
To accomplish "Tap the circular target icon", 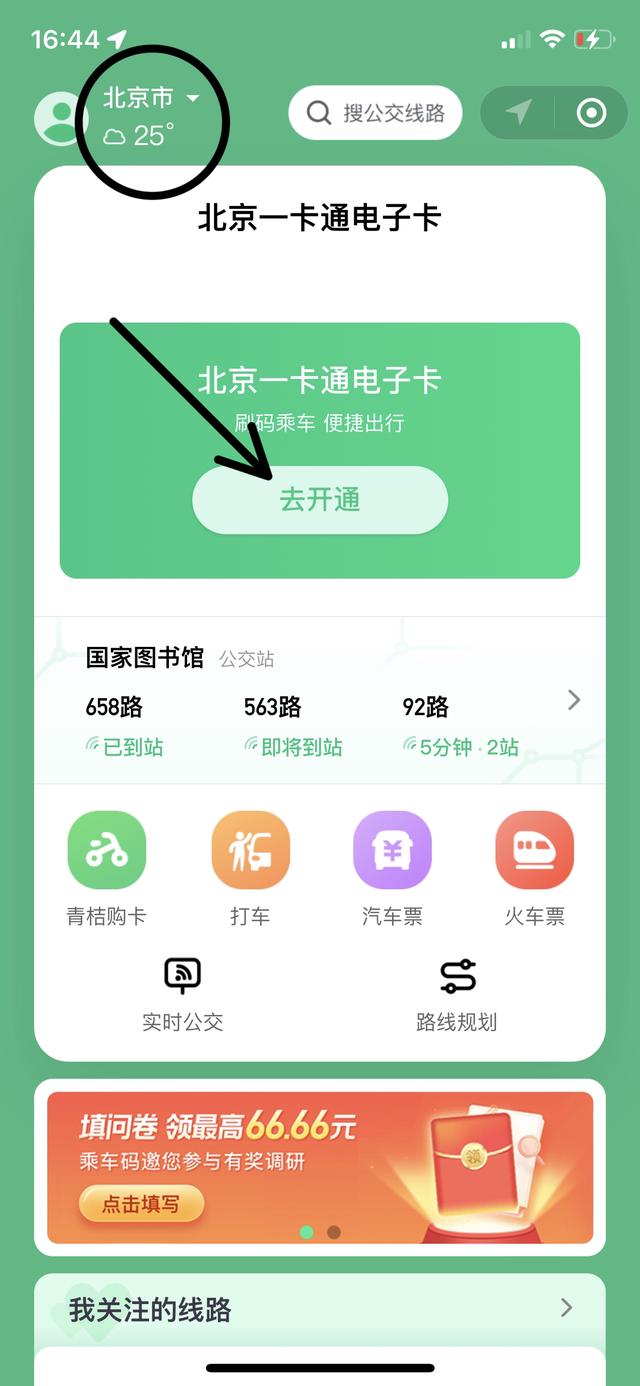I will 591,113.
